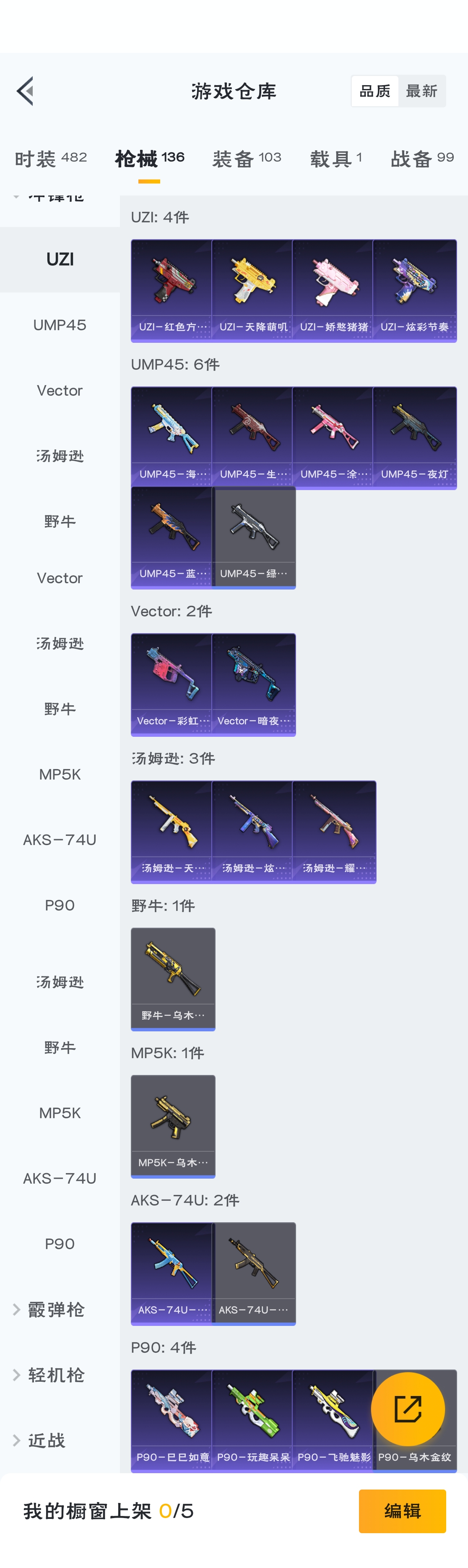Open the MP5K-乌木 skin tile
468x1568 pixels.
(173, 1125)
